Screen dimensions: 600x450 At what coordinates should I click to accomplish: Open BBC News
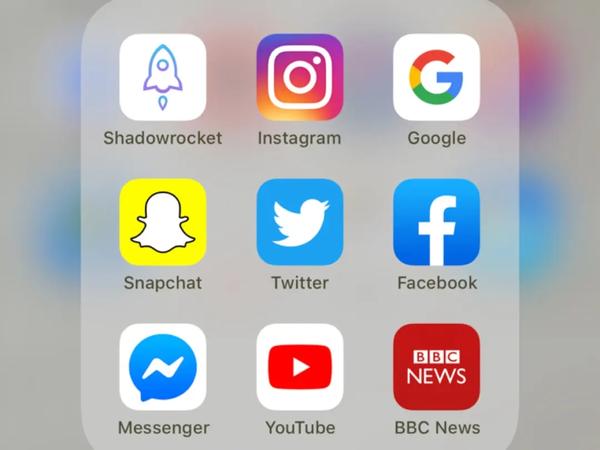[436, 367]
